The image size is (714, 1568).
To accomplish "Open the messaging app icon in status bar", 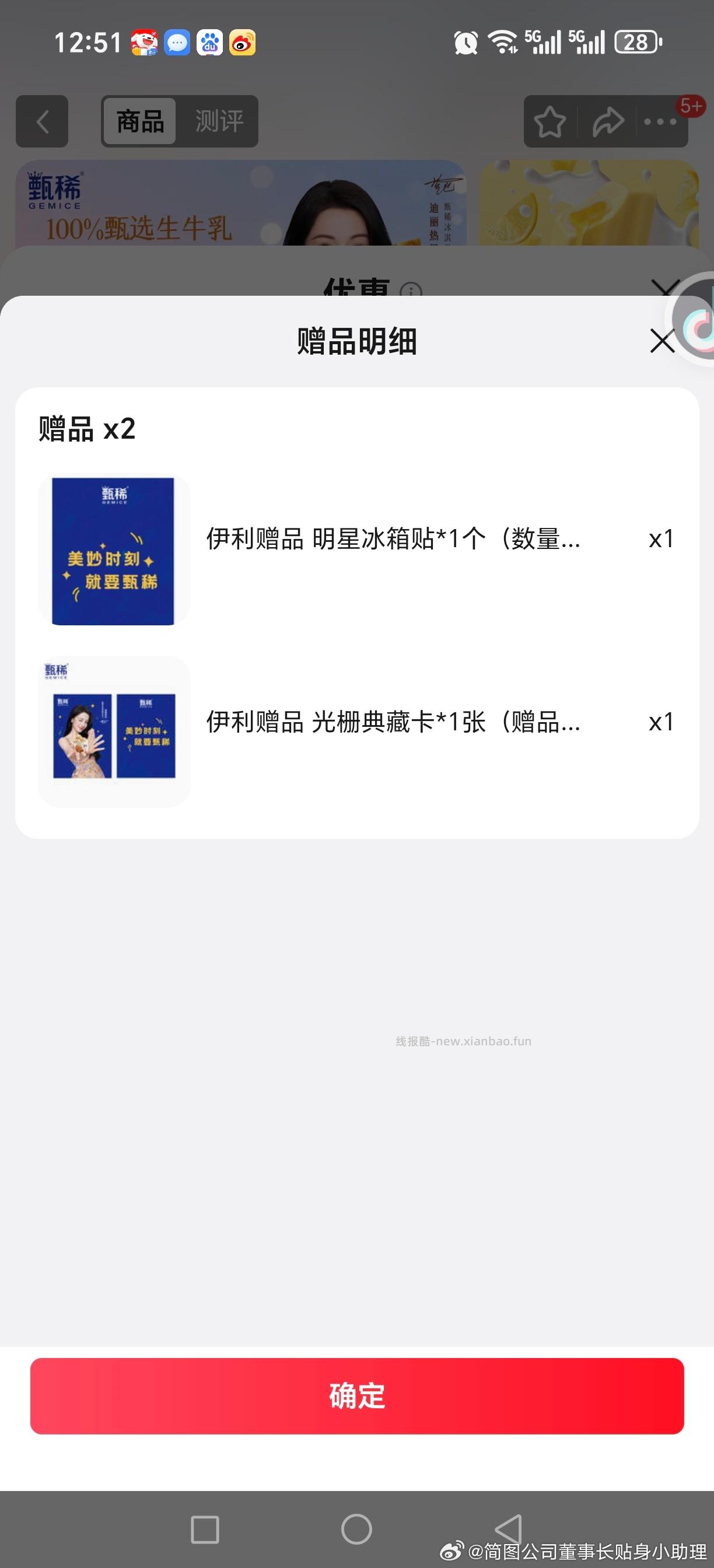I will pos(177,42).
